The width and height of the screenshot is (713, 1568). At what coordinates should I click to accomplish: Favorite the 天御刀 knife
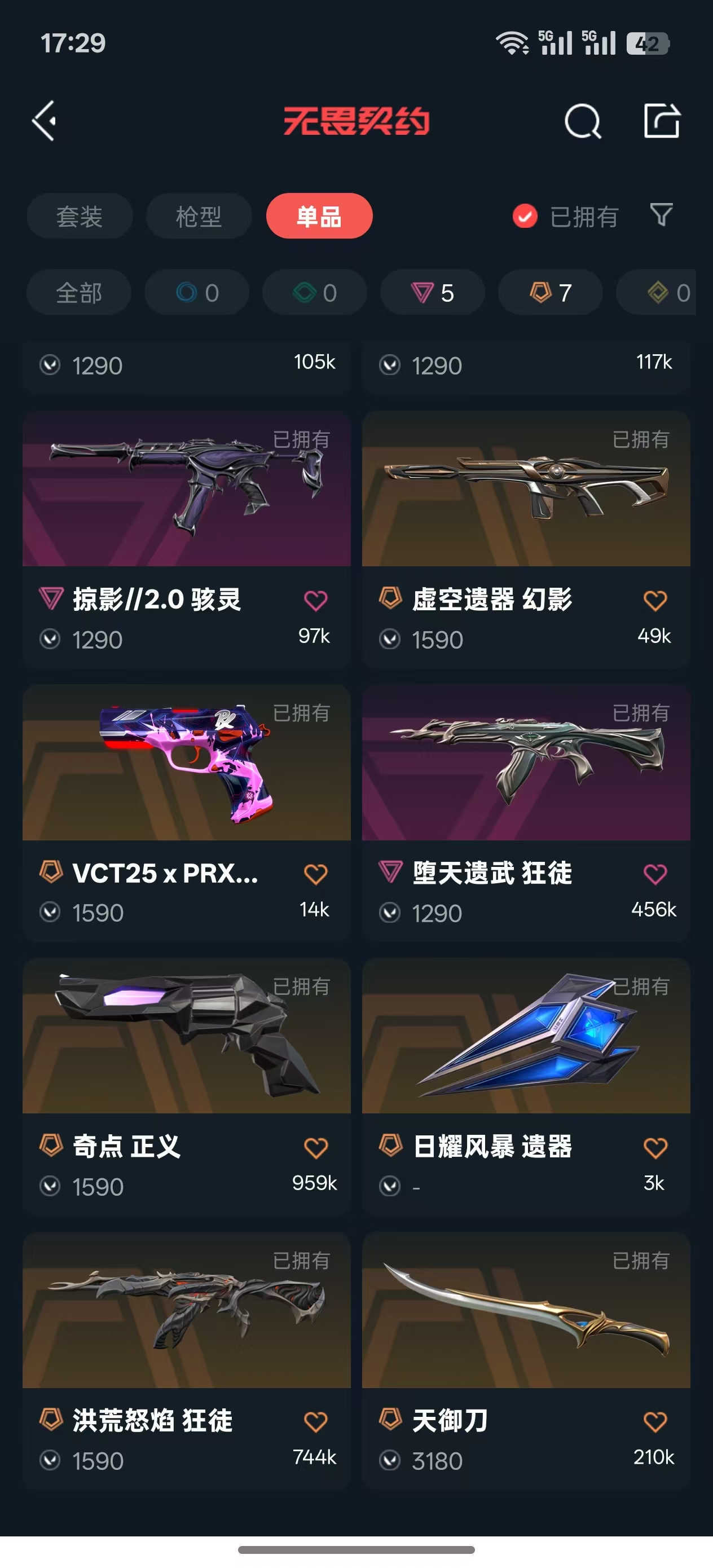point(655,1422)
